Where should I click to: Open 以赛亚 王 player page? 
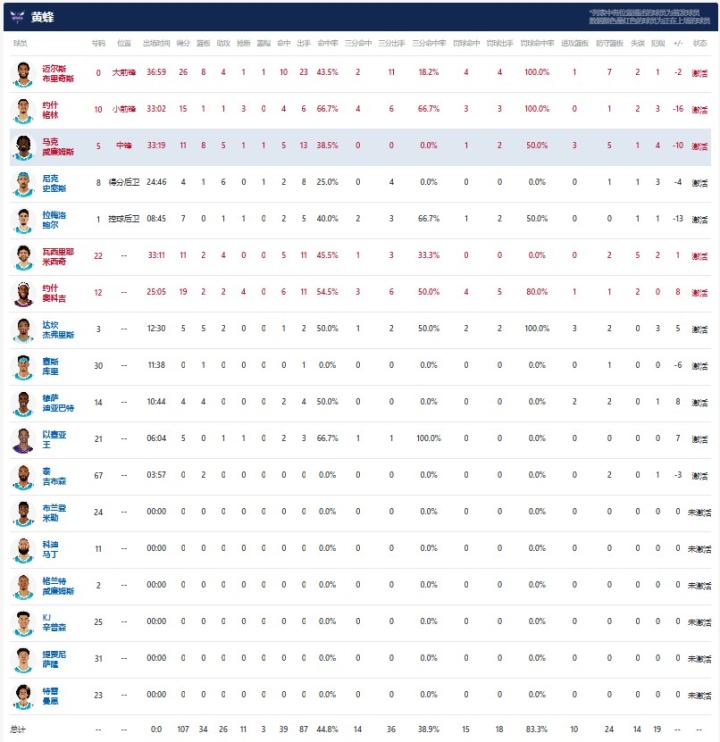51,440
